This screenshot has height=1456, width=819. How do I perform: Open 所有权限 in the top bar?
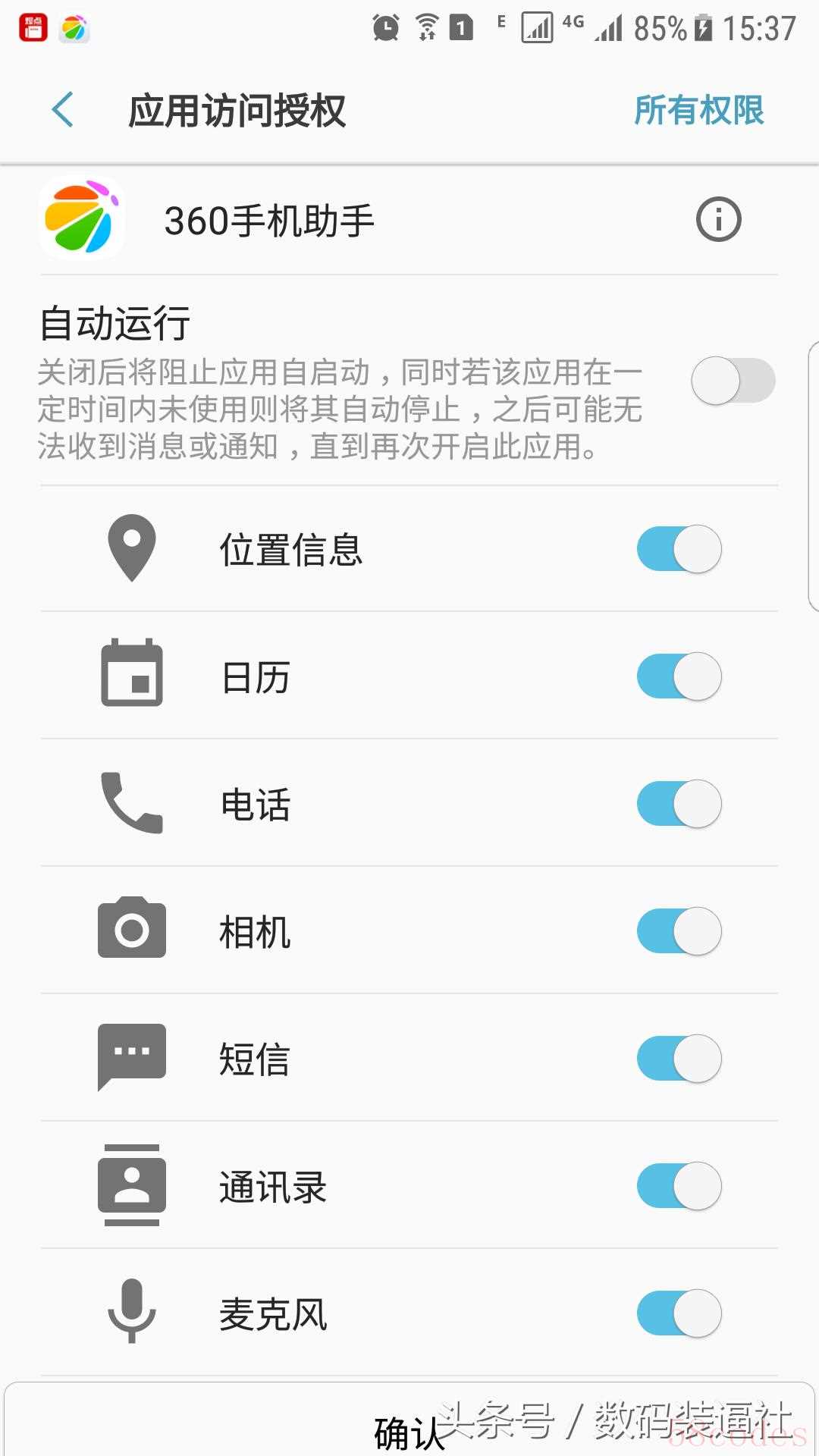(x=698, y=110)
